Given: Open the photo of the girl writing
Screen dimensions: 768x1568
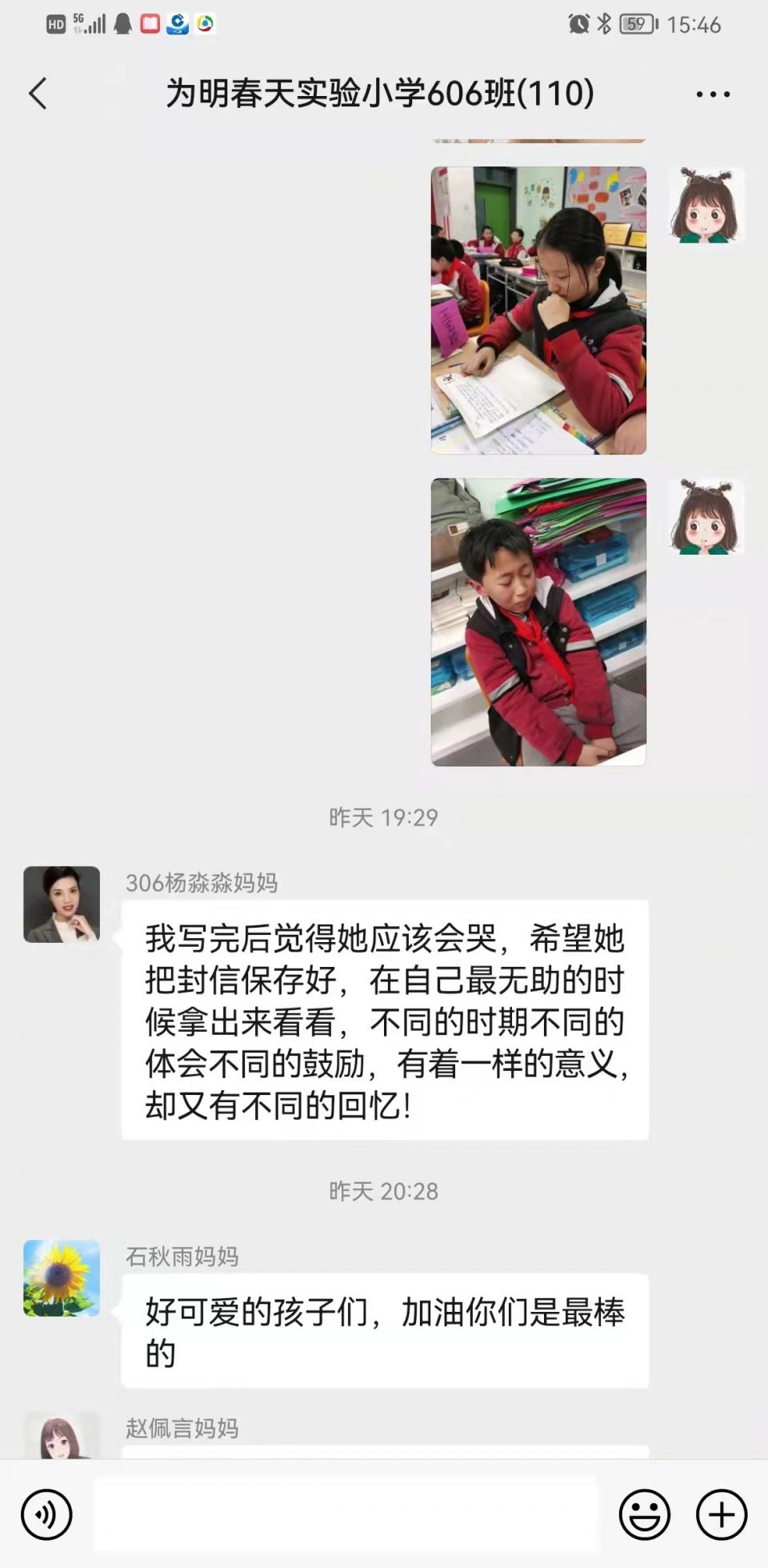Looking at the screenshot, I should click(538, 311).
